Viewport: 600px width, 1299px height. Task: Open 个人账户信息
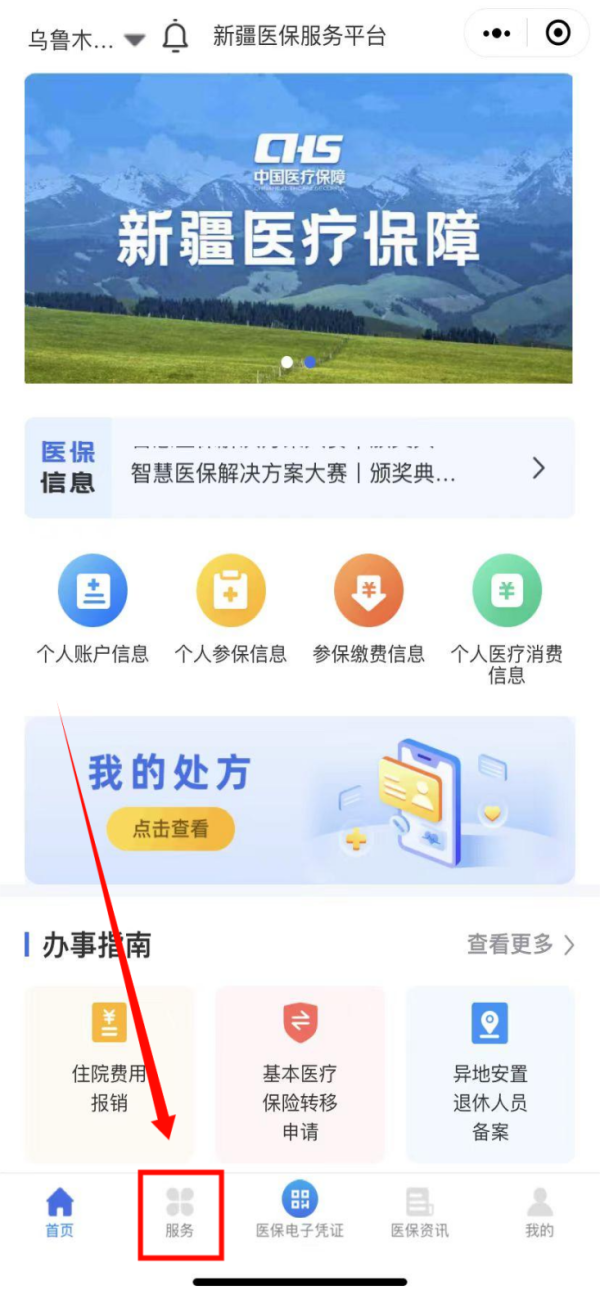(x=93, y=610)
